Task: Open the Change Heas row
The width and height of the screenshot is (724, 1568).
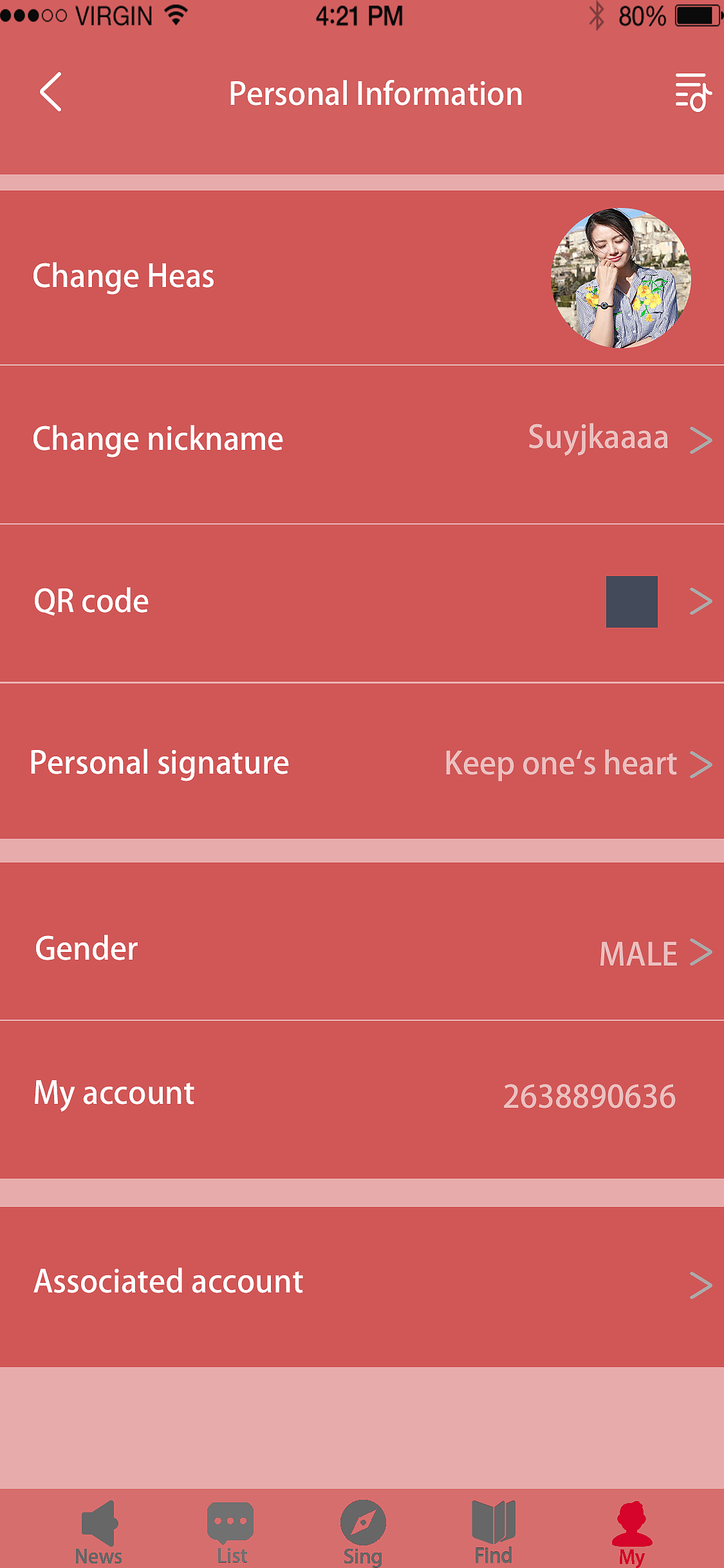Action: tap(362, 277)
